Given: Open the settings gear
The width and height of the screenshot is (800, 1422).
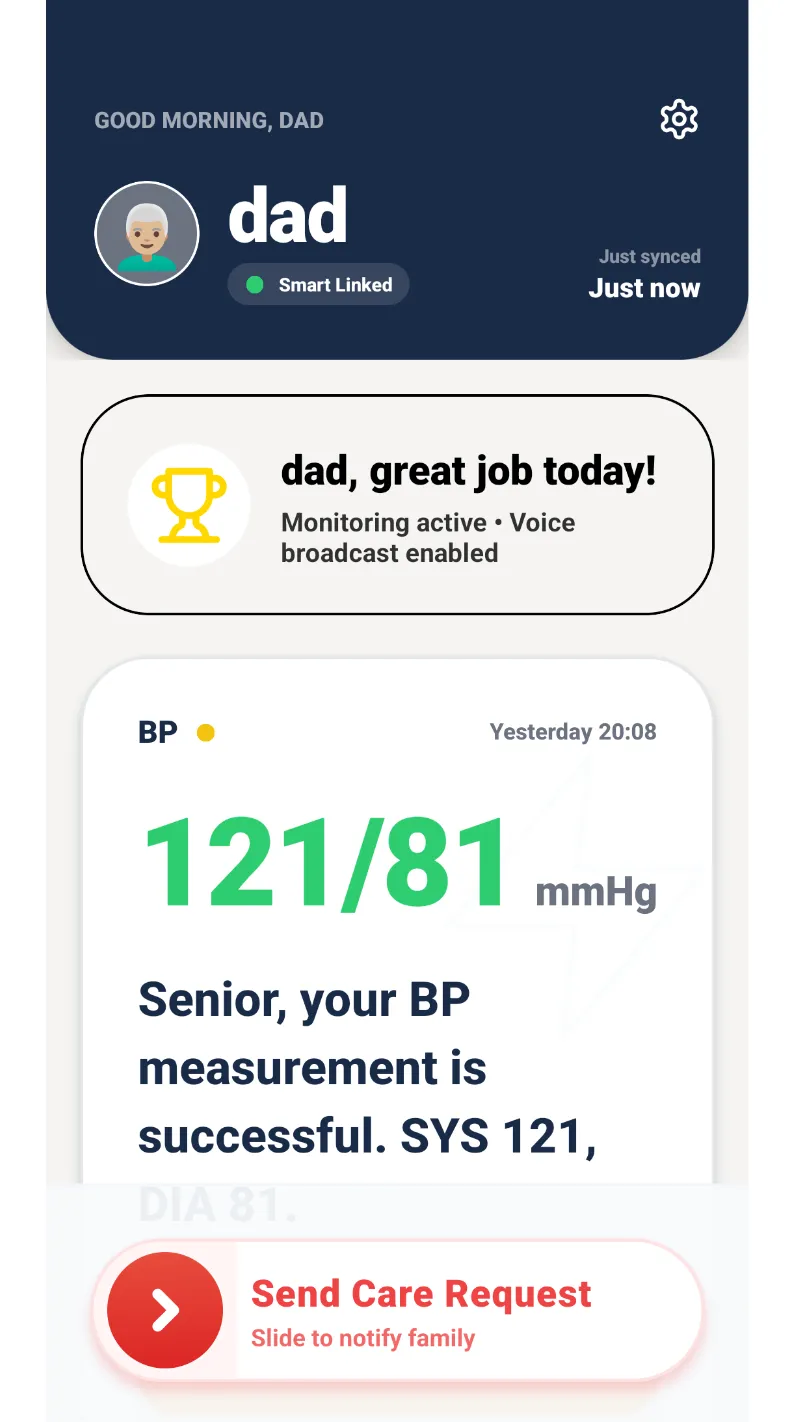Looking at the screenshot, I should point(679,120).
